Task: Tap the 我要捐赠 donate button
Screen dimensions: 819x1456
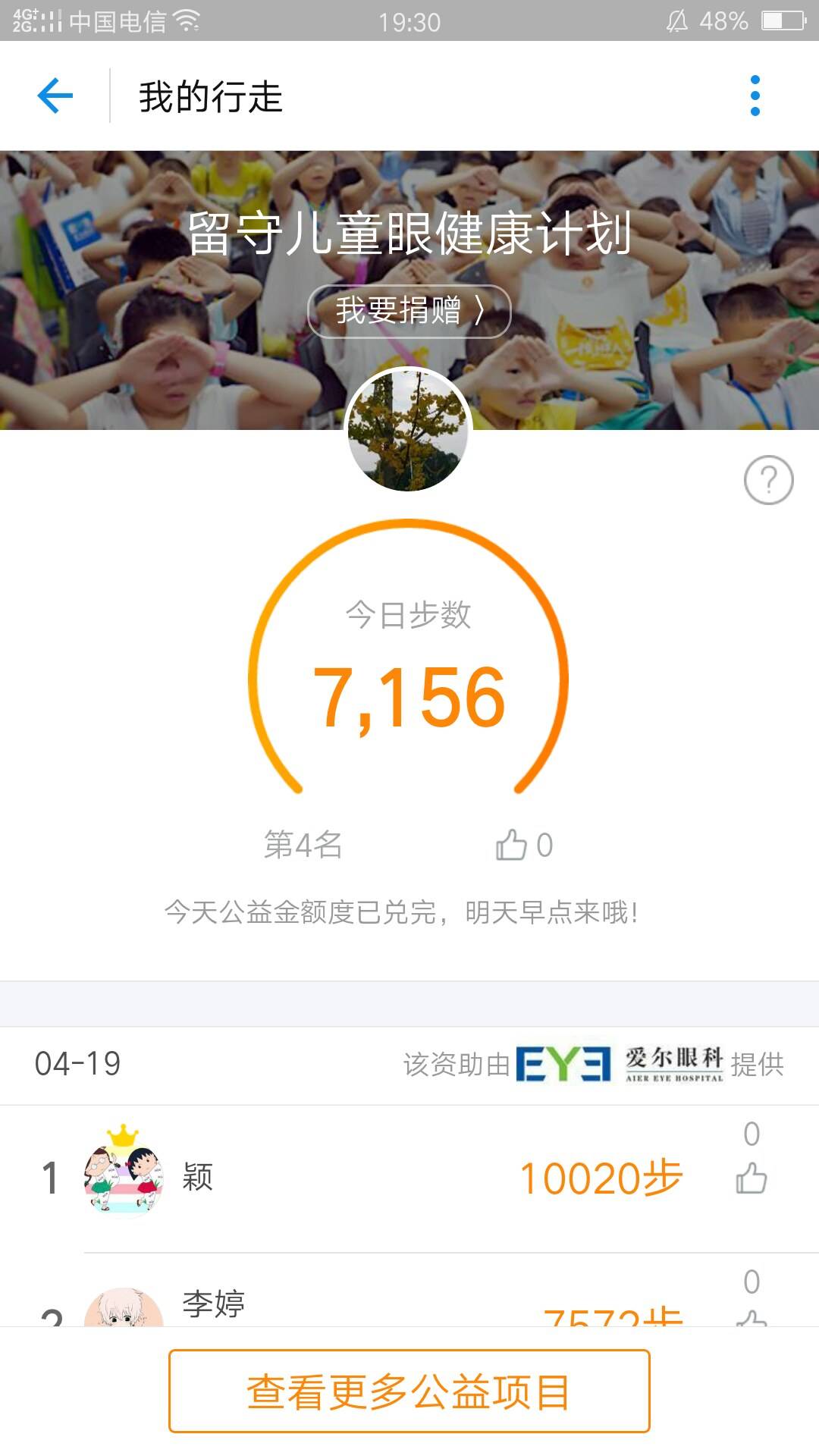Action: (x=409, y=311)
